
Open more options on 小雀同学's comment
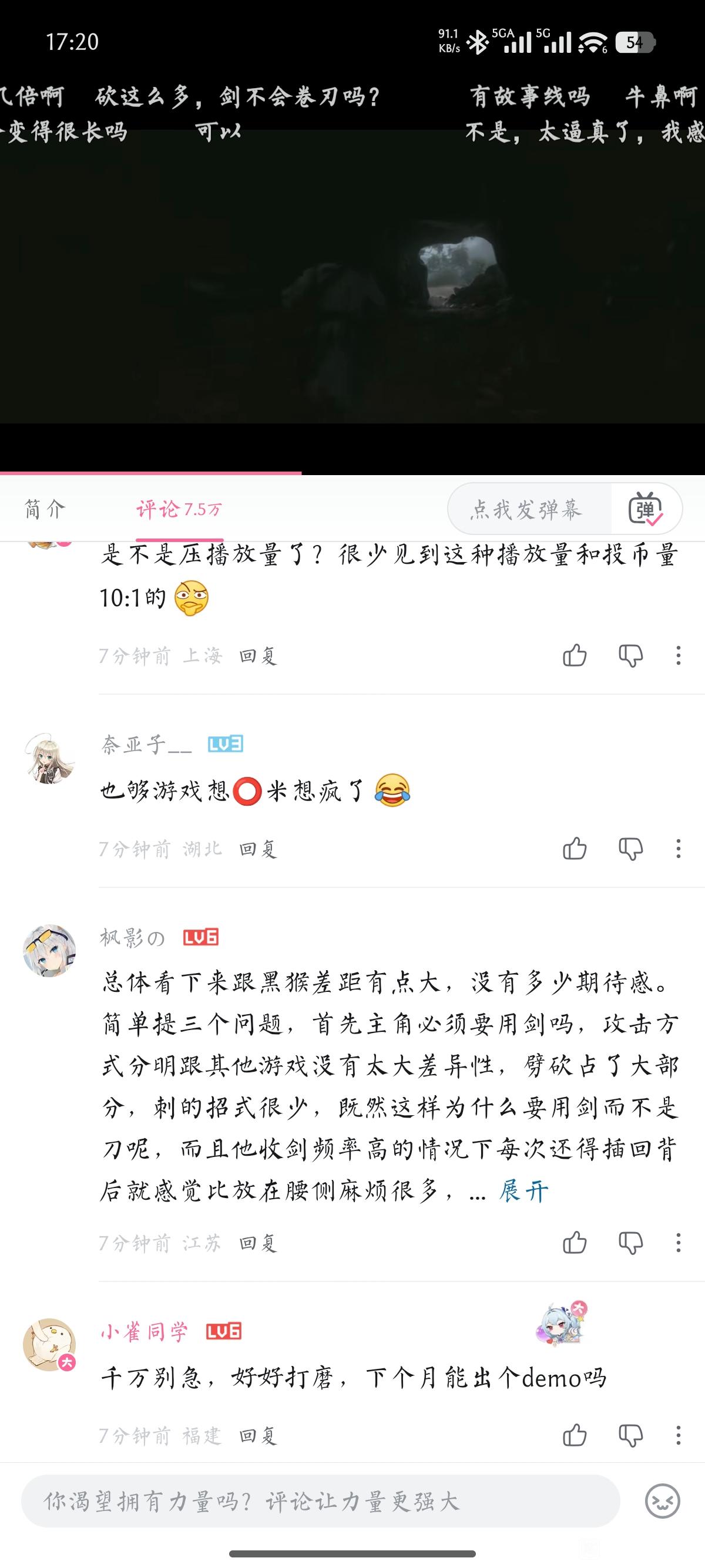coord(678,1435)
